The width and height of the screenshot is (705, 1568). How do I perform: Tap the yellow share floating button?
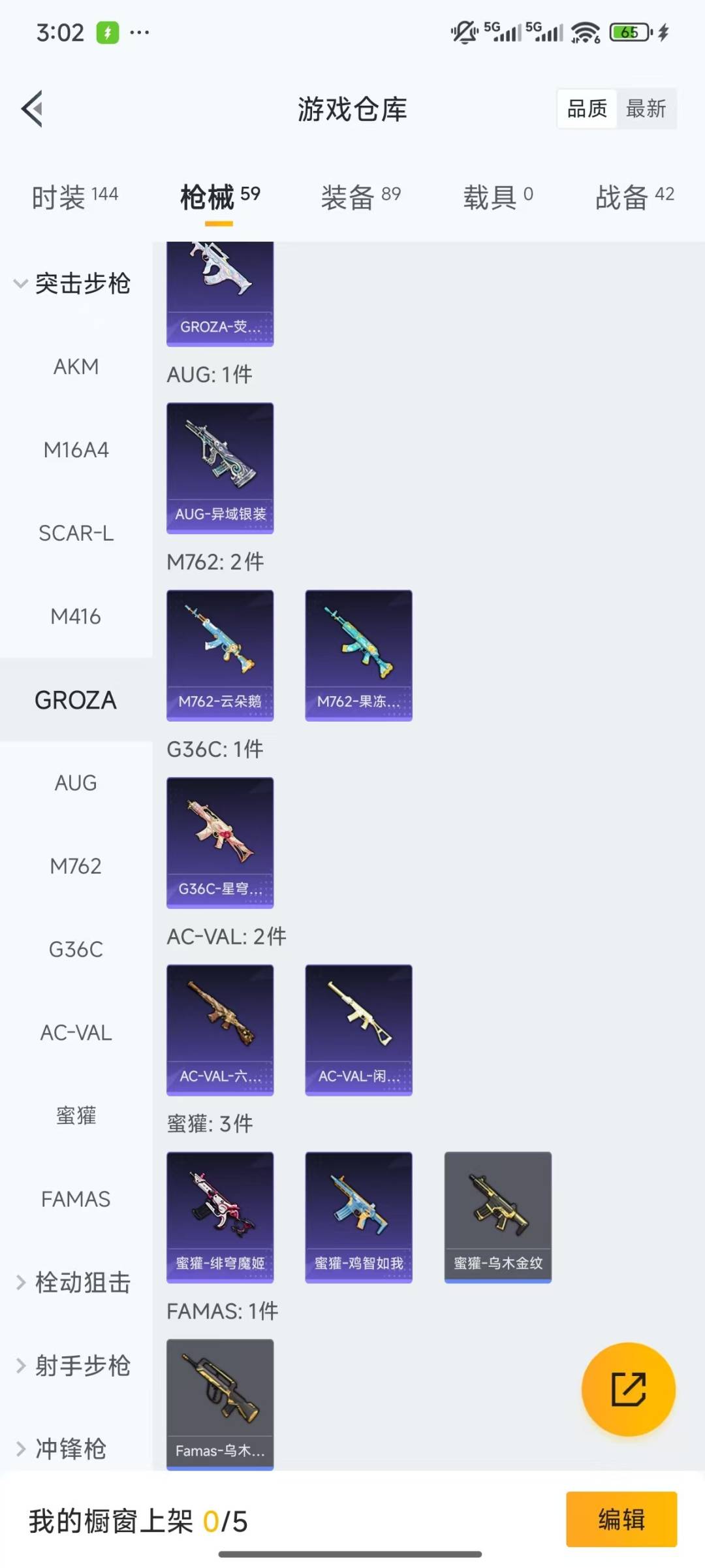pos(628,1388)
